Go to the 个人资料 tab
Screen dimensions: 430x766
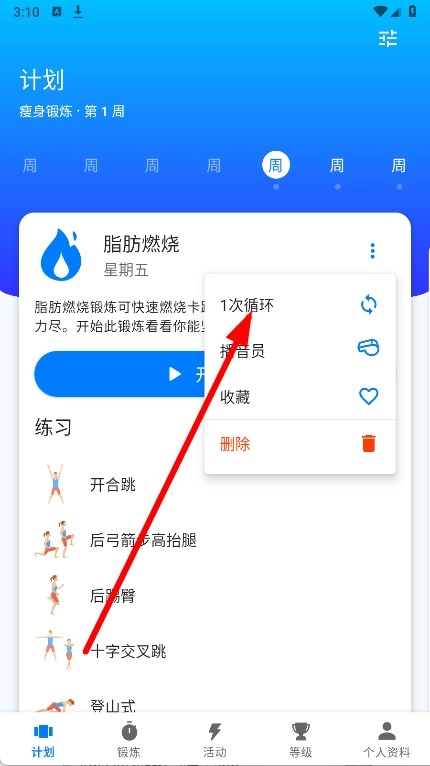[x=387, y=740]
